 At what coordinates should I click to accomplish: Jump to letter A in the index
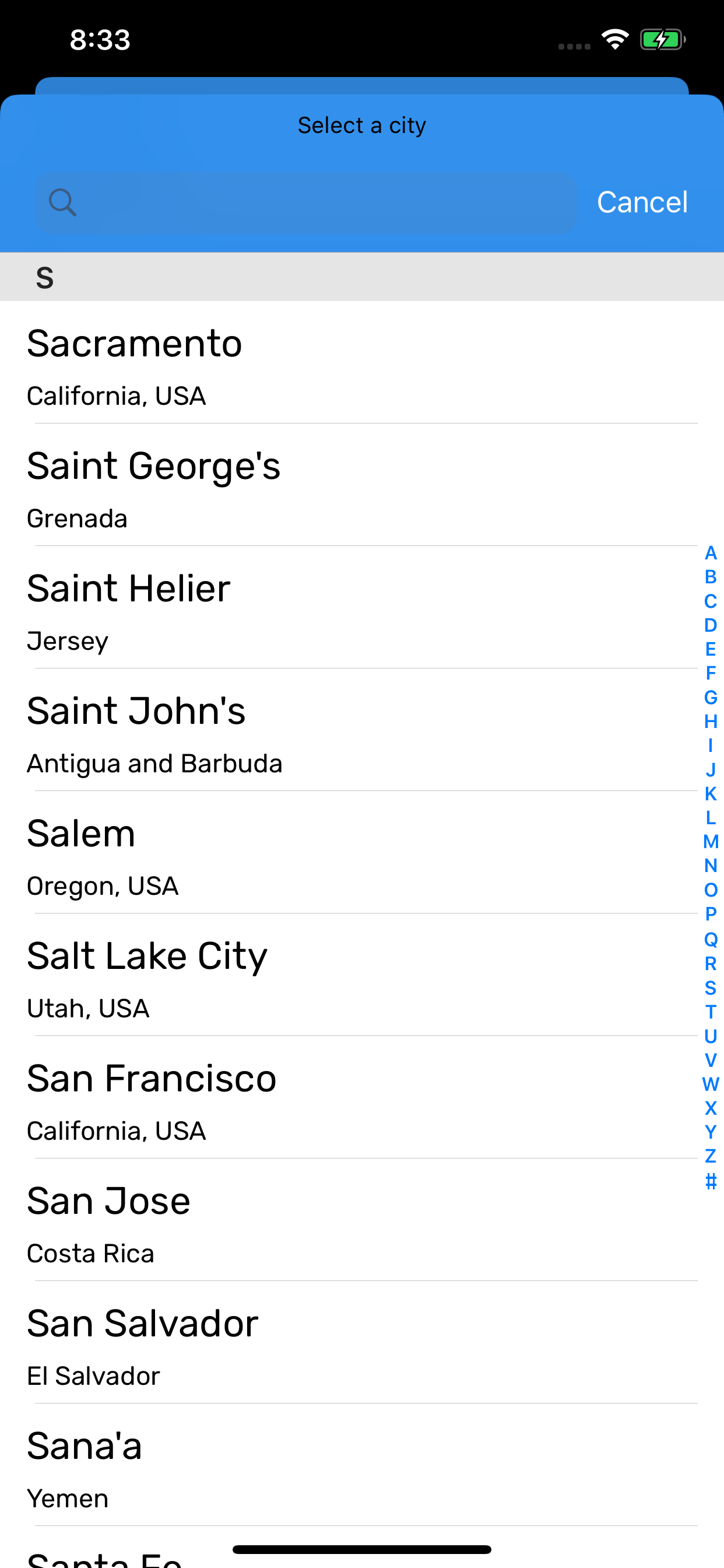click(710, 554)
